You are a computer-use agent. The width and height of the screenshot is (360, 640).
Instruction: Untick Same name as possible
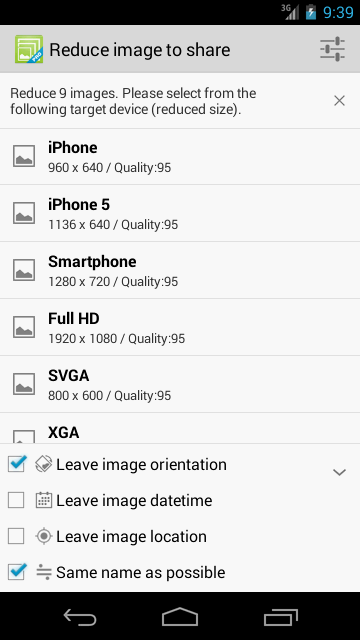tap(17, 571)
